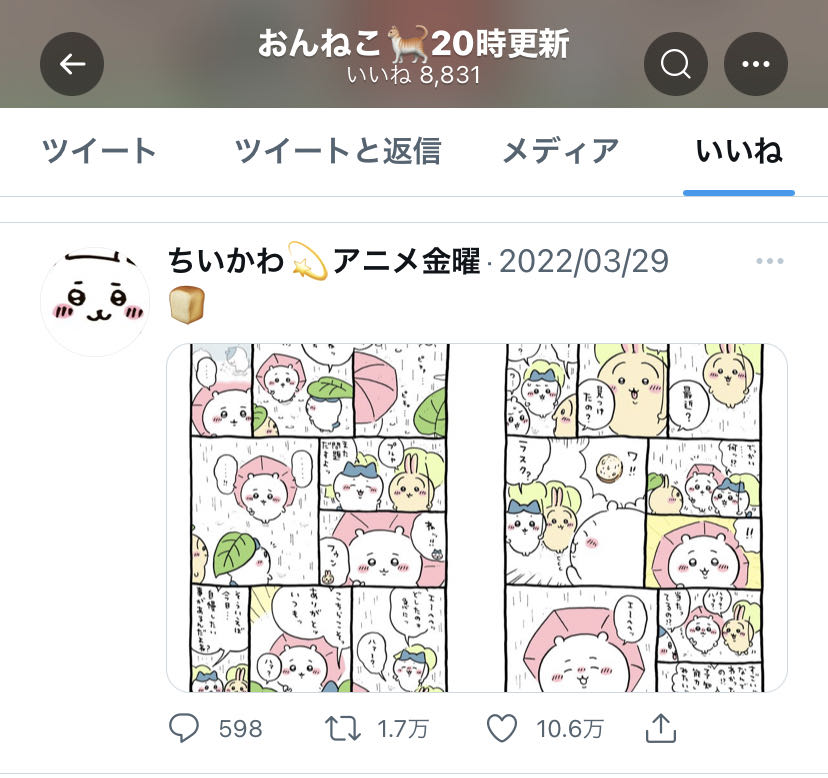Select the いいね tab

pos(739,152)
